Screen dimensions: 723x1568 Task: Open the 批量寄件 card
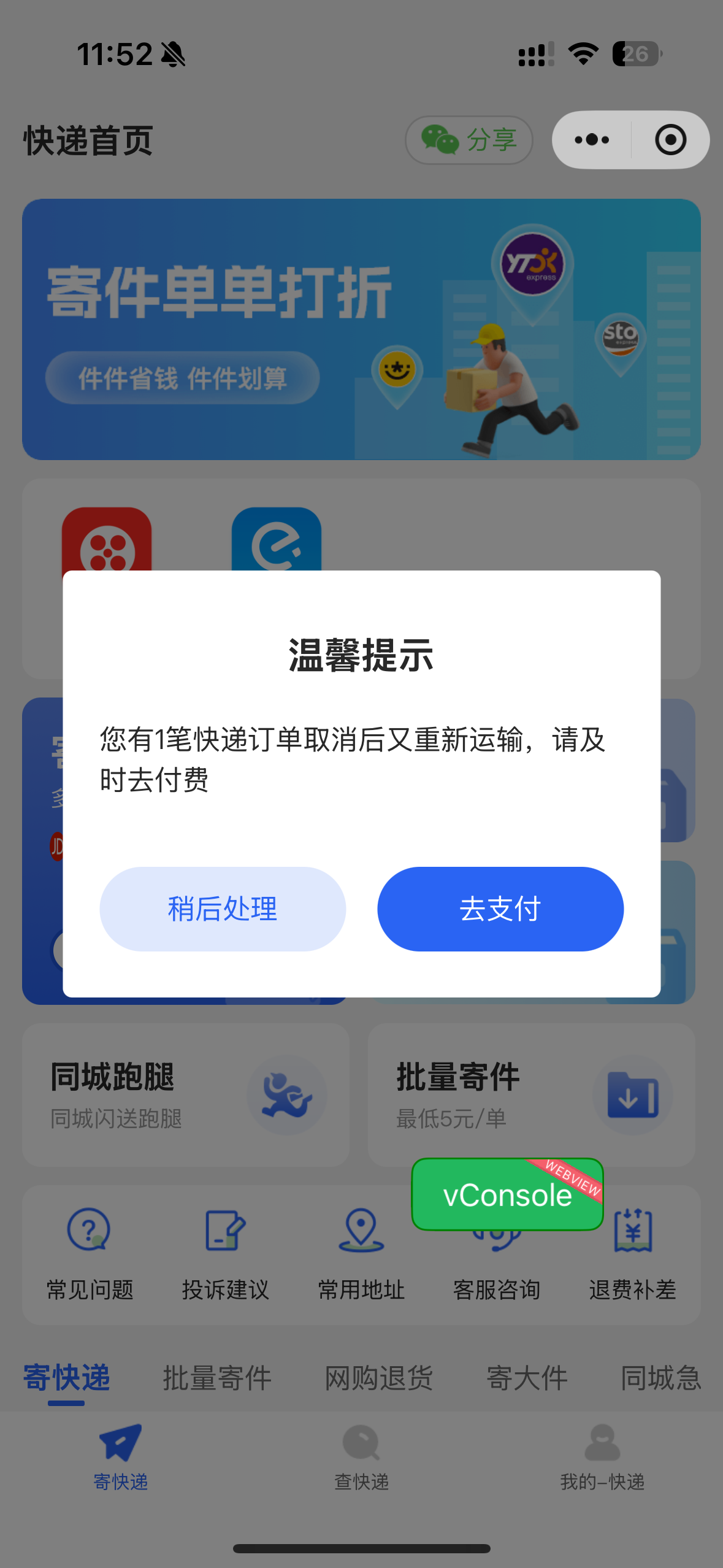click(x=531, y=1094)
